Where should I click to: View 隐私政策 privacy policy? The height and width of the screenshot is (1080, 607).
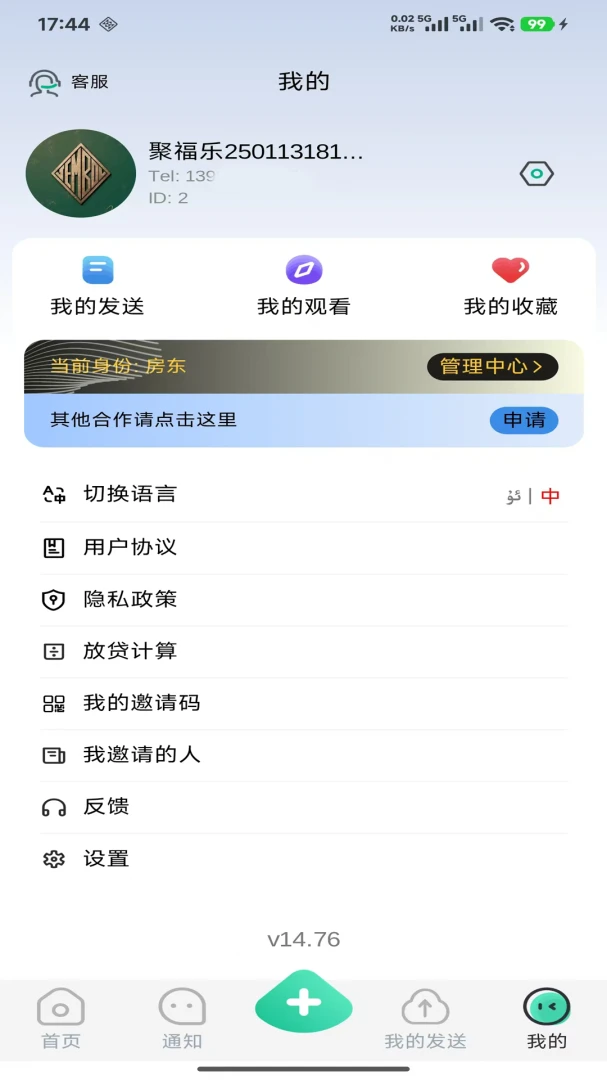click(x=304, y=599)
